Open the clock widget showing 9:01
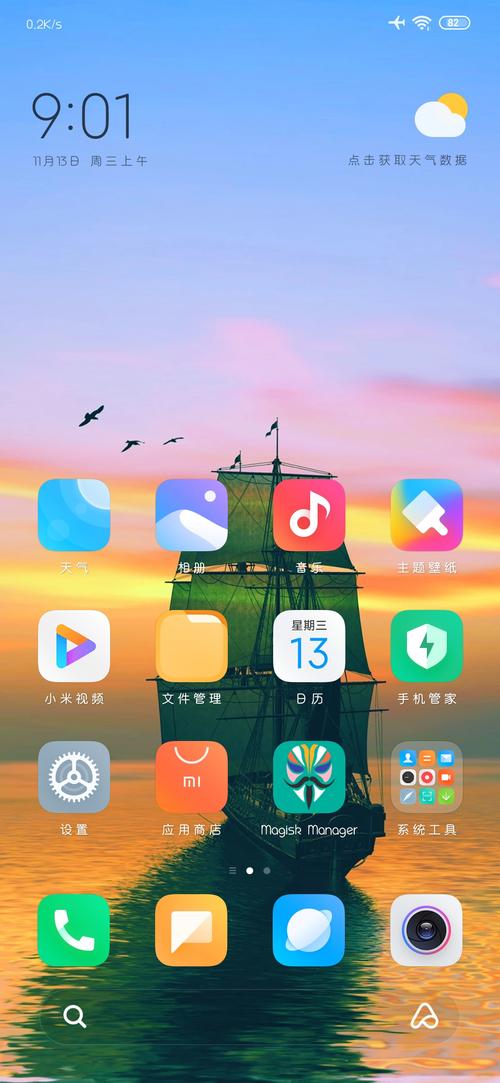 pyautogui.click(x=82, y=116)
